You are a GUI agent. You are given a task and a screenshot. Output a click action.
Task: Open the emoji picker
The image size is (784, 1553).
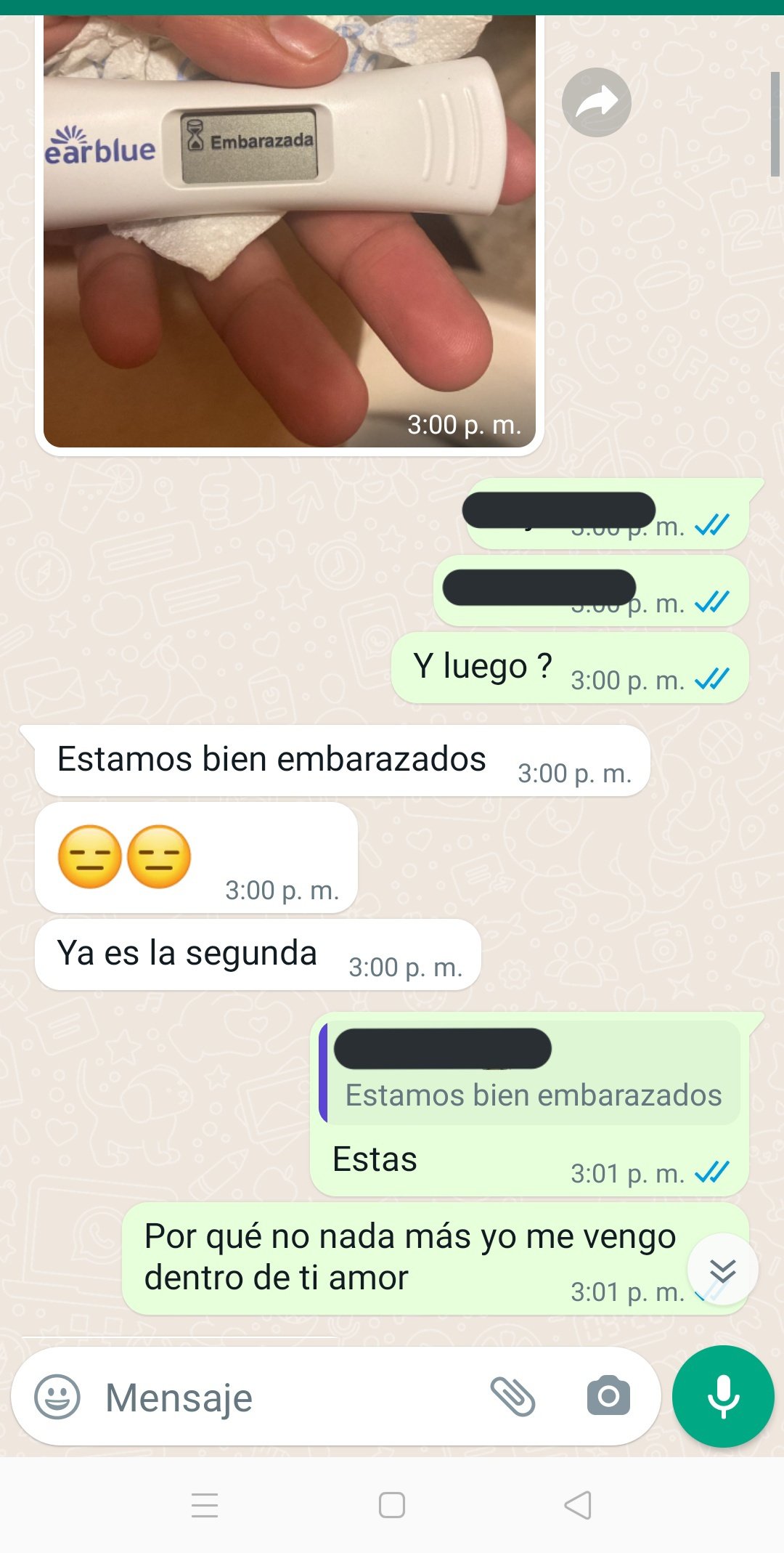[57, 1396]
